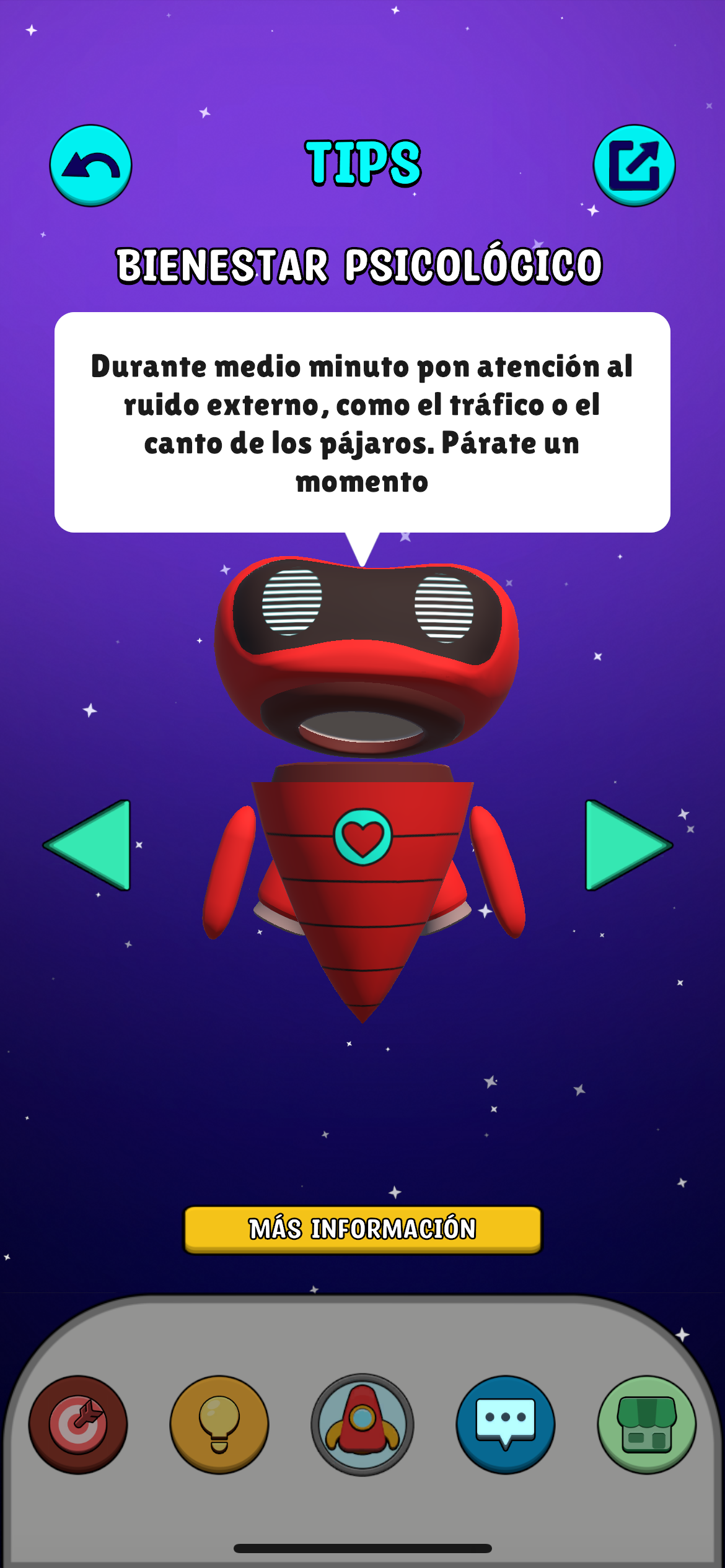
Task: Open the target goals tab
Action: pos(78,1424)
